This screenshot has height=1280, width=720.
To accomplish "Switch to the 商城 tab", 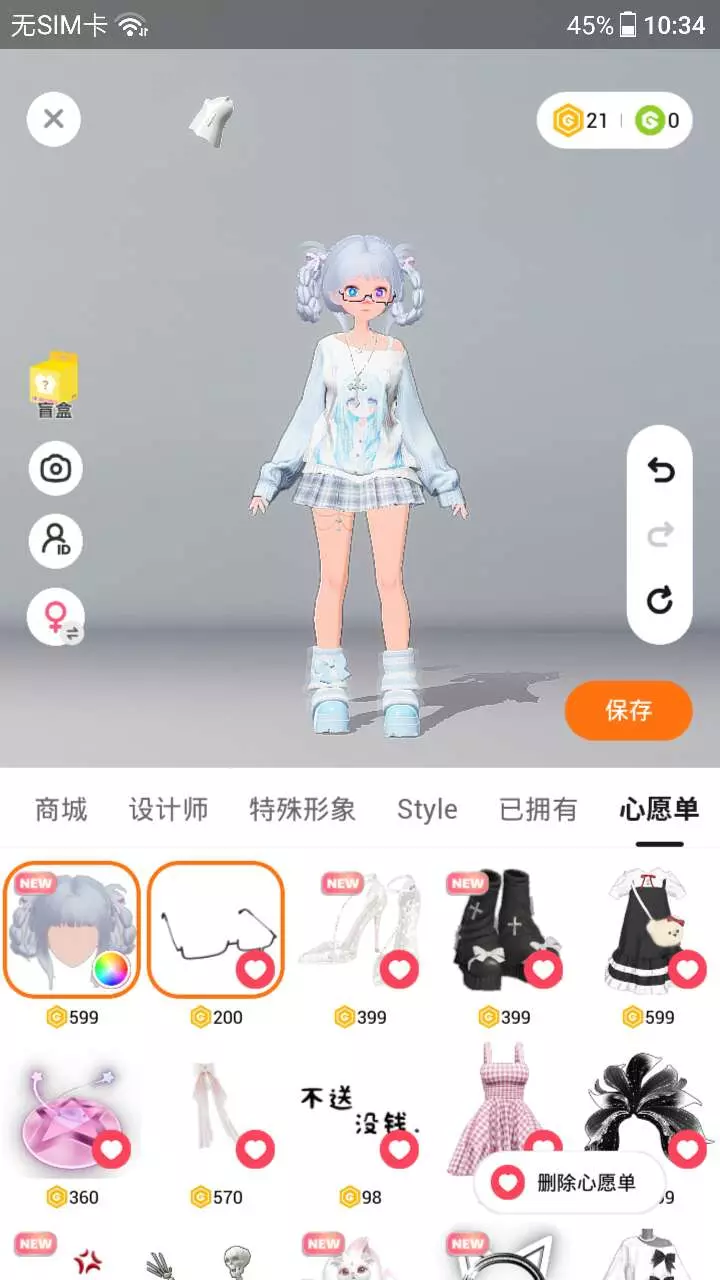I will click(x=61, y=809).
